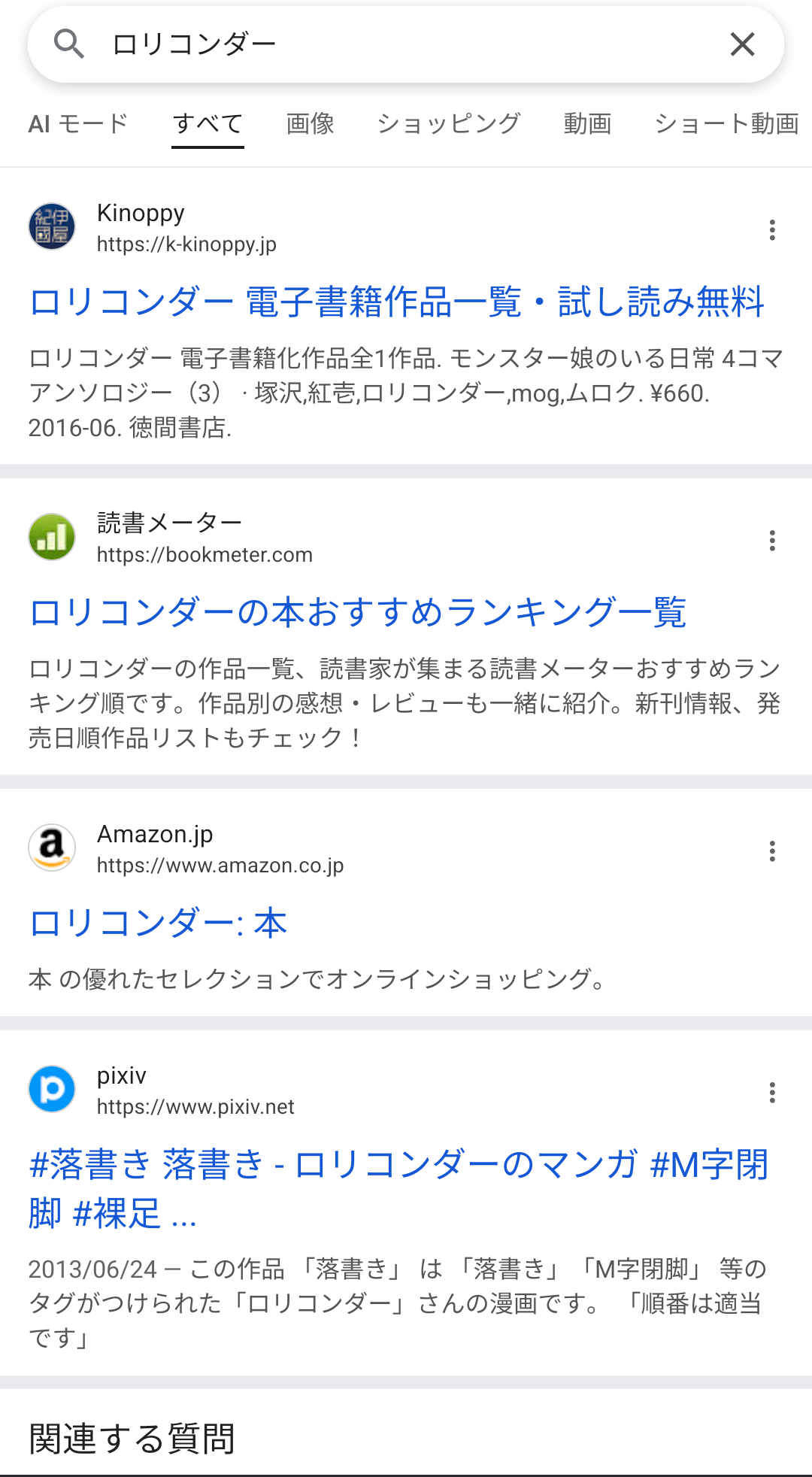812x1477 pixels.
Task: Open the Amazon.jp 本 result
Action: click(159, 923)
